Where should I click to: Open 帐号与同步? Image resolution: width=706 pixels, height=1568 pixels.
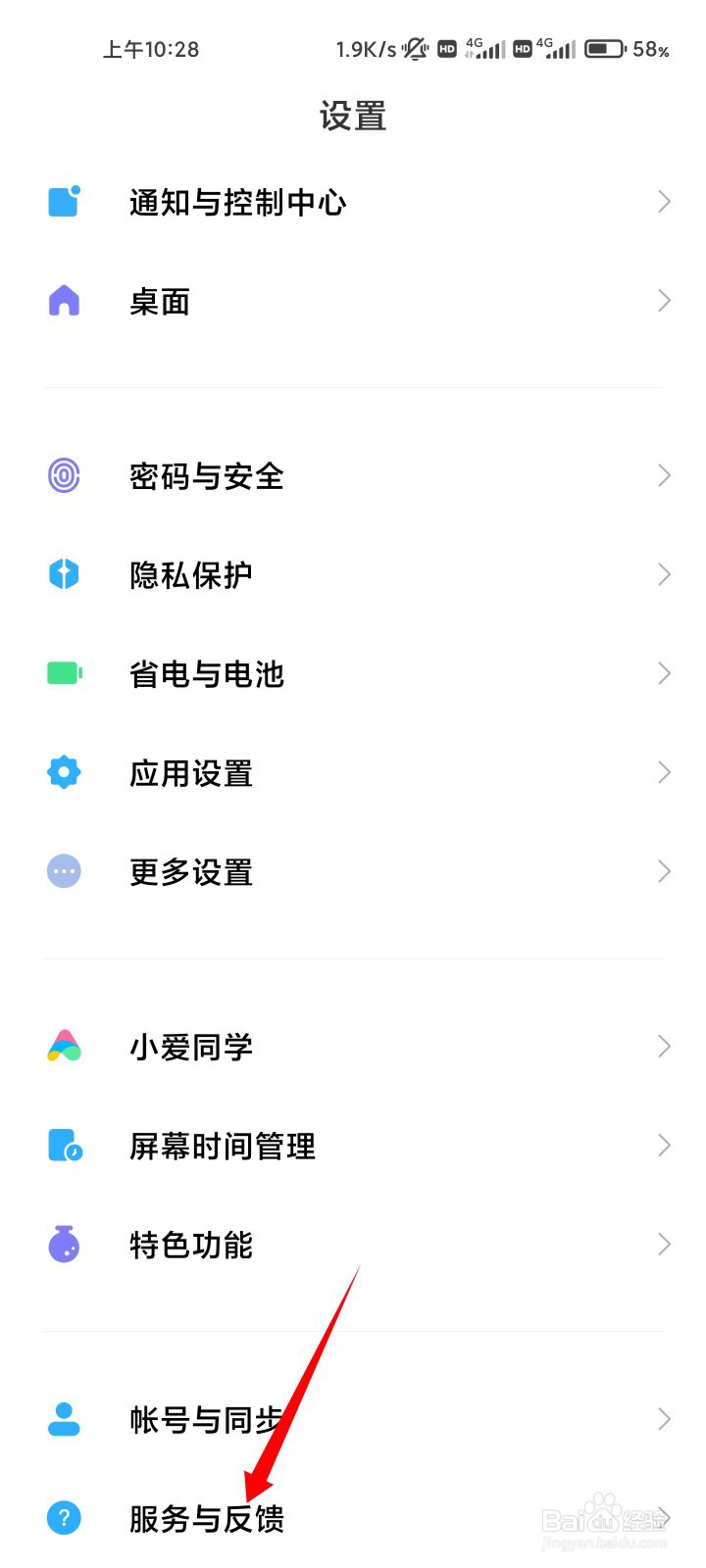353,1419
